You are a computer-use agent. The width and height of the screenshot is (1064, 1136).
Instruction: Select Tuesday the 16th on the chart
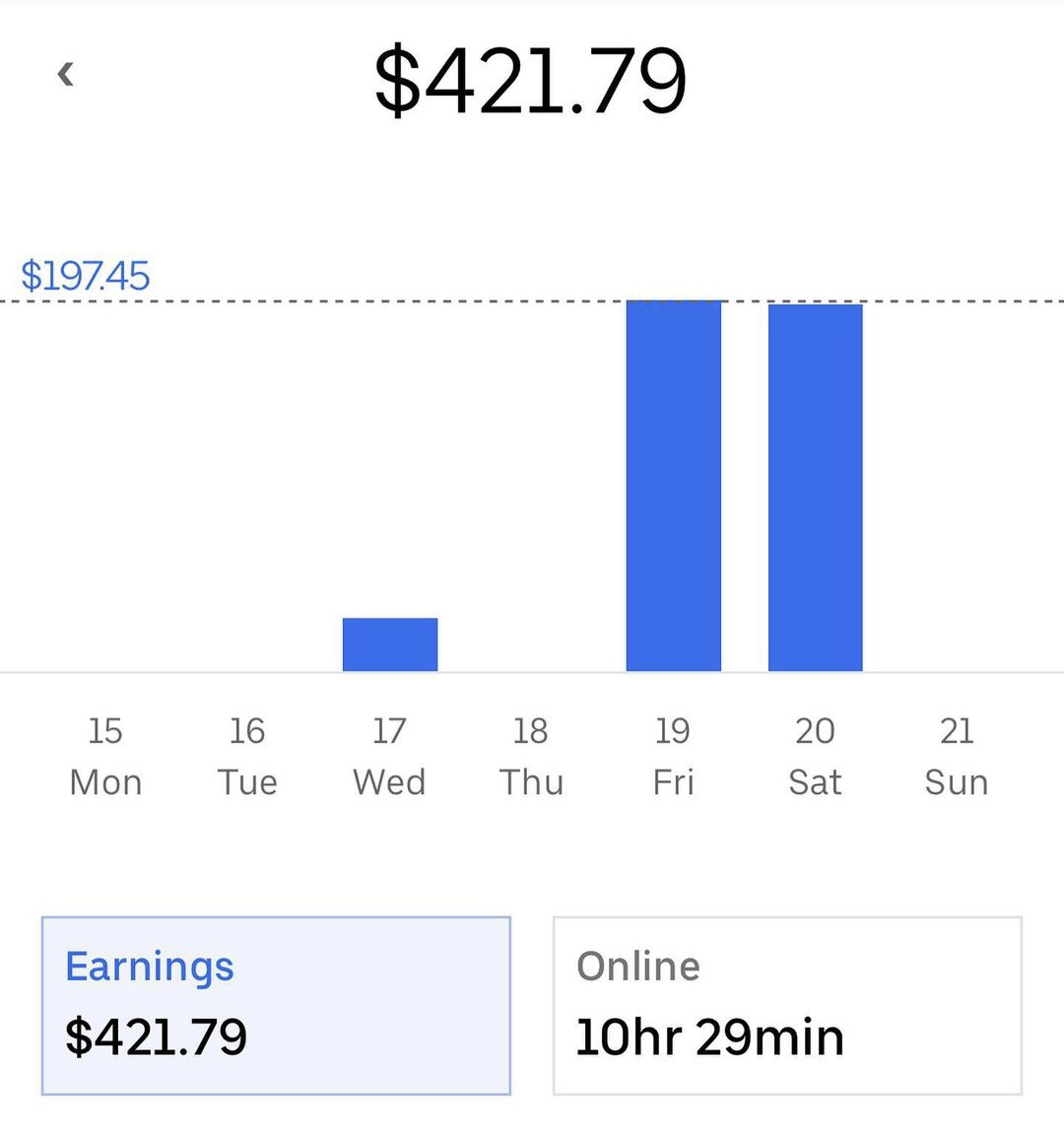(247, 755)
